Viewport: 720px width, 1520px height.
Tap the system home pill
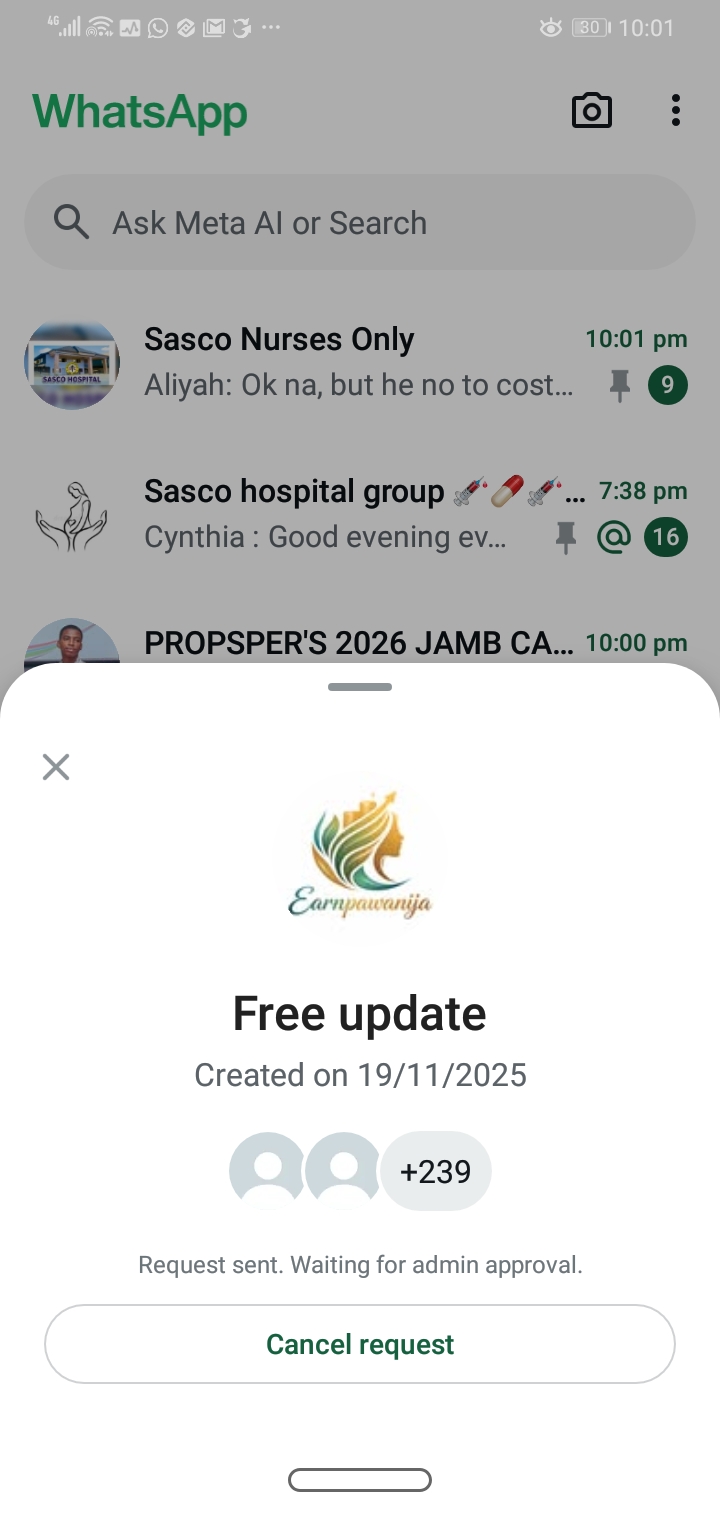360,1480
